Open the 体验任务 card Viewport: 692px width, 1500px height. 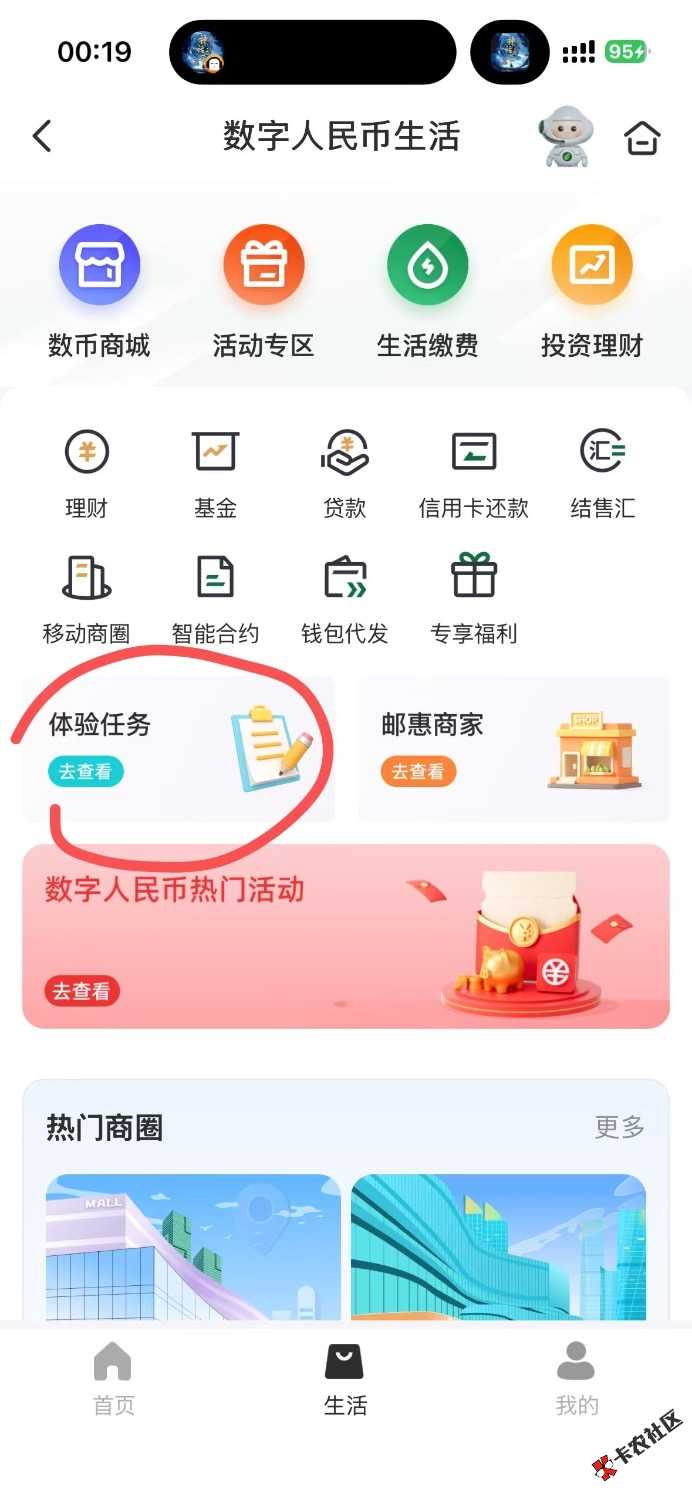coord(178,748)
